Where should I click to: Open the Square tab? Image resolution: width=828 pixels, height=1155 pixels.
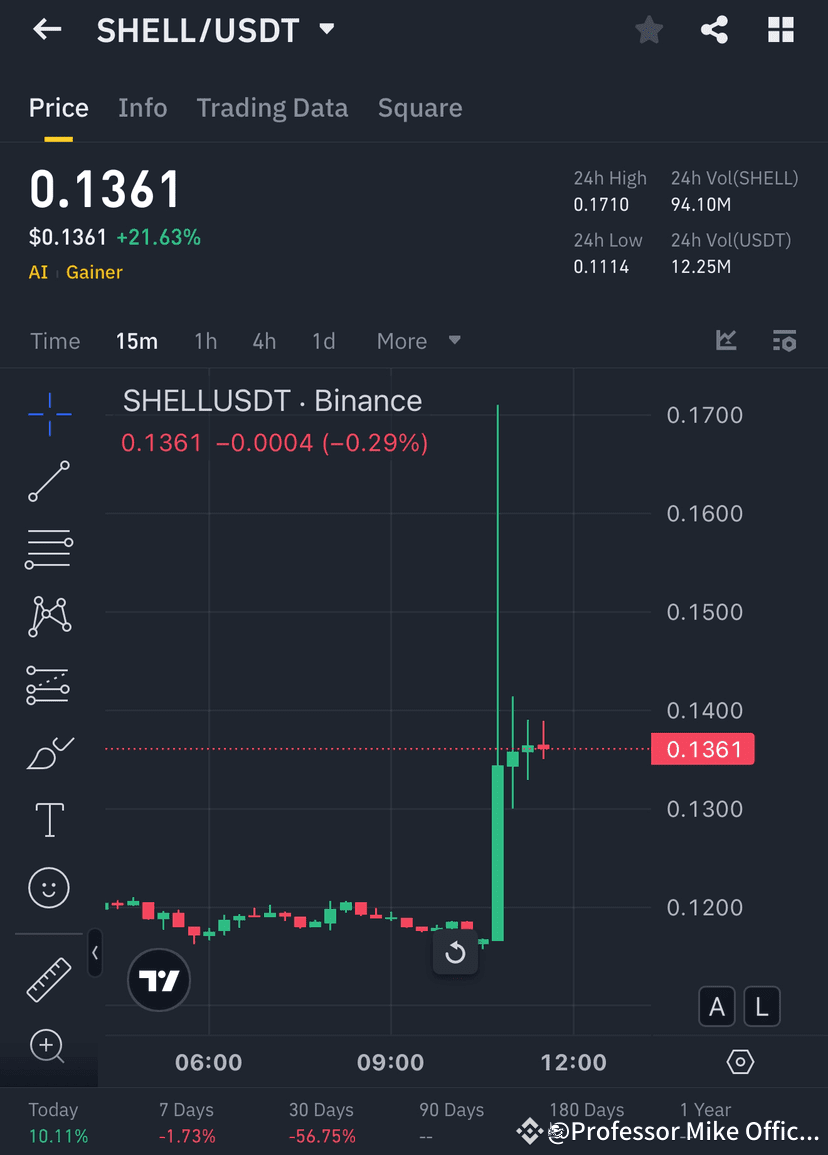pos(420,107)
